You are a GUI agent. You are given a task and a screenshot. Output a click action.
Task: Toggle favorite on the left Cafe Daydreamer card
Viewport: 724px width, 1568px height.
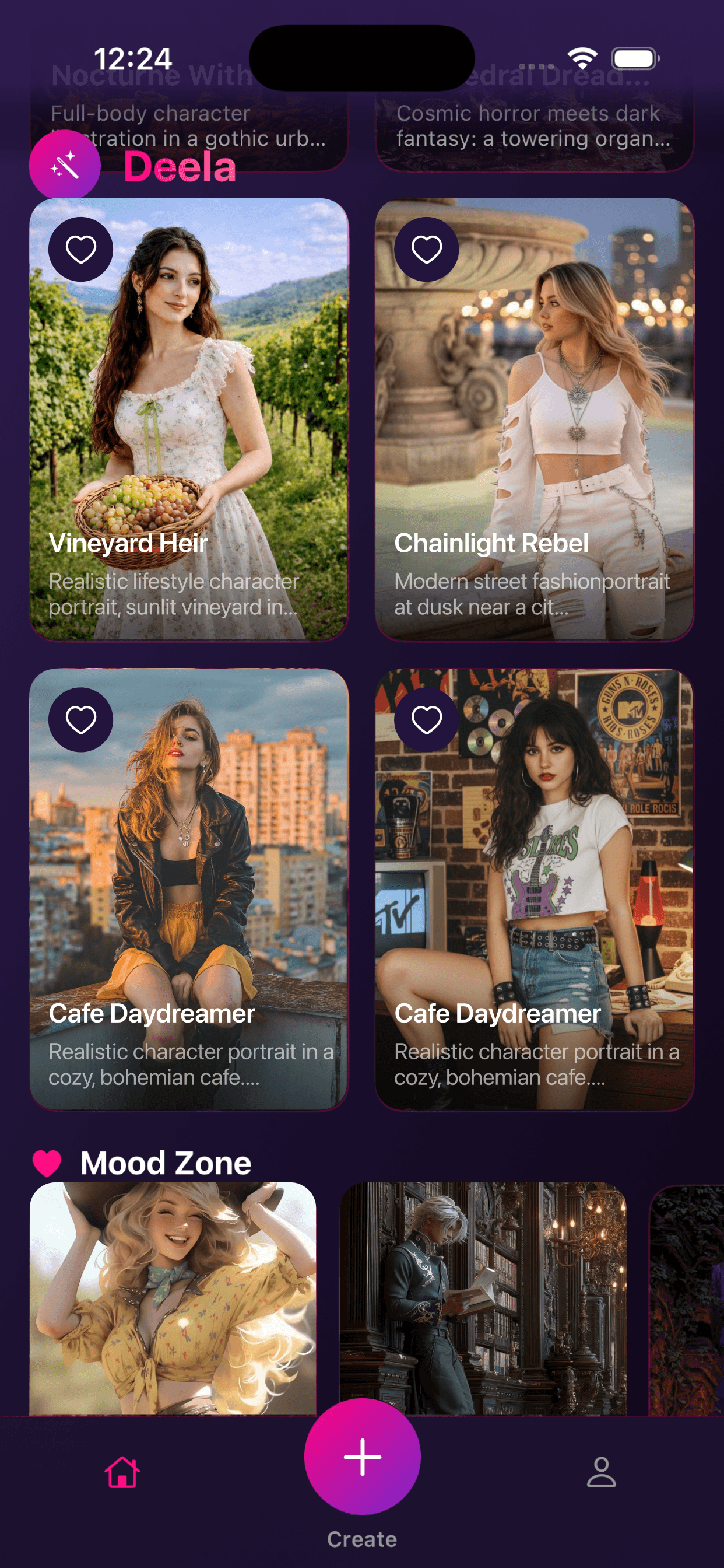[x=80, y=719]
